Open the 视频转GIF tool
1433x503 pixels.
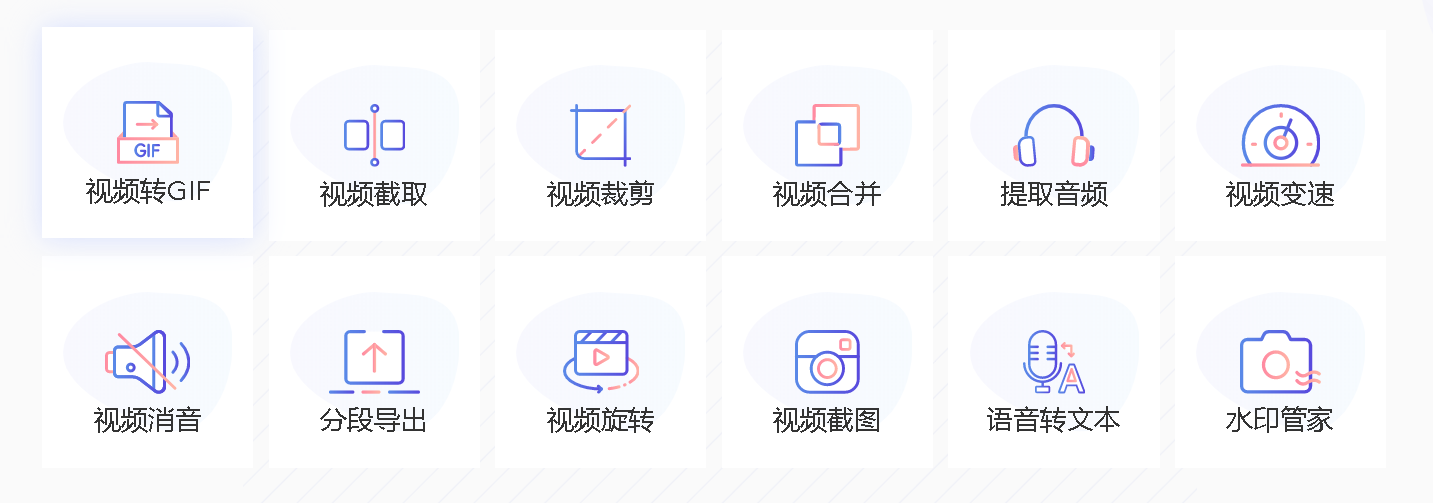click(147, 133)
